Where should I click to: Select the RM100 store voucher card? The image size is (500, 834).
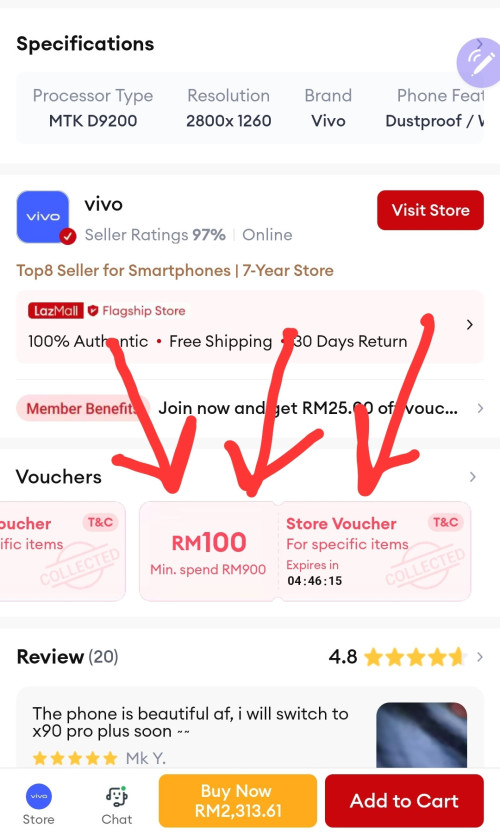tap(305, 551)
